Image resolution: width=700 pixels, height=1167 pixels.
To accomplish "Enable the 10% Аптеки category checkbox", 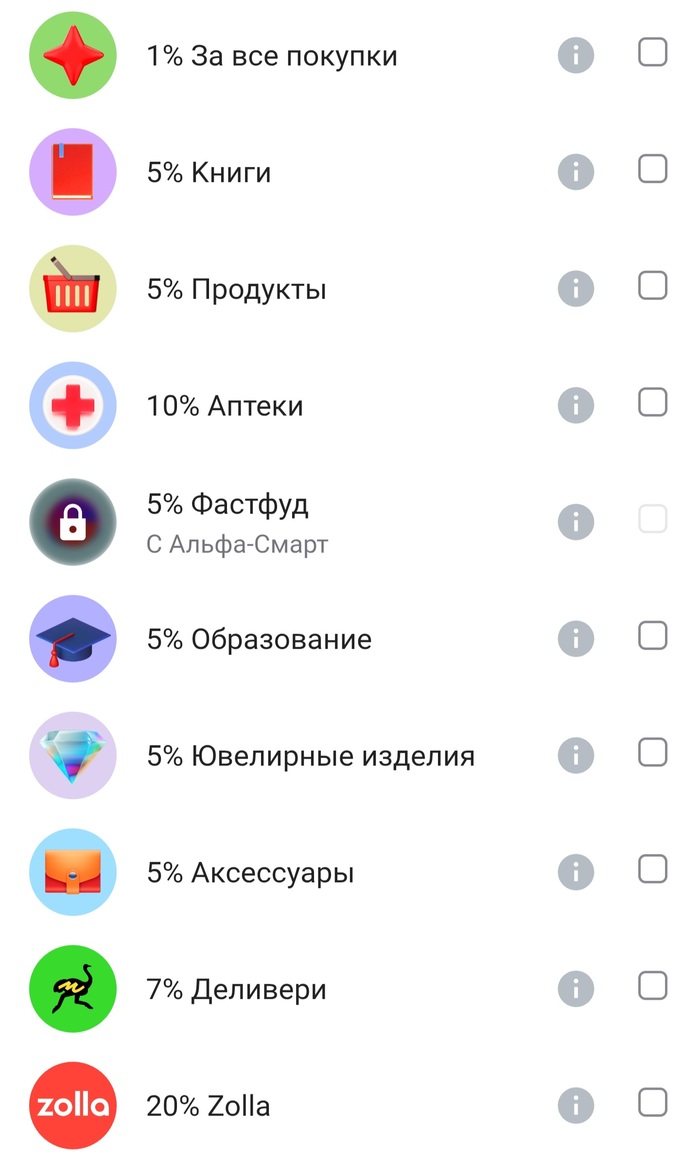I will 652,402.
